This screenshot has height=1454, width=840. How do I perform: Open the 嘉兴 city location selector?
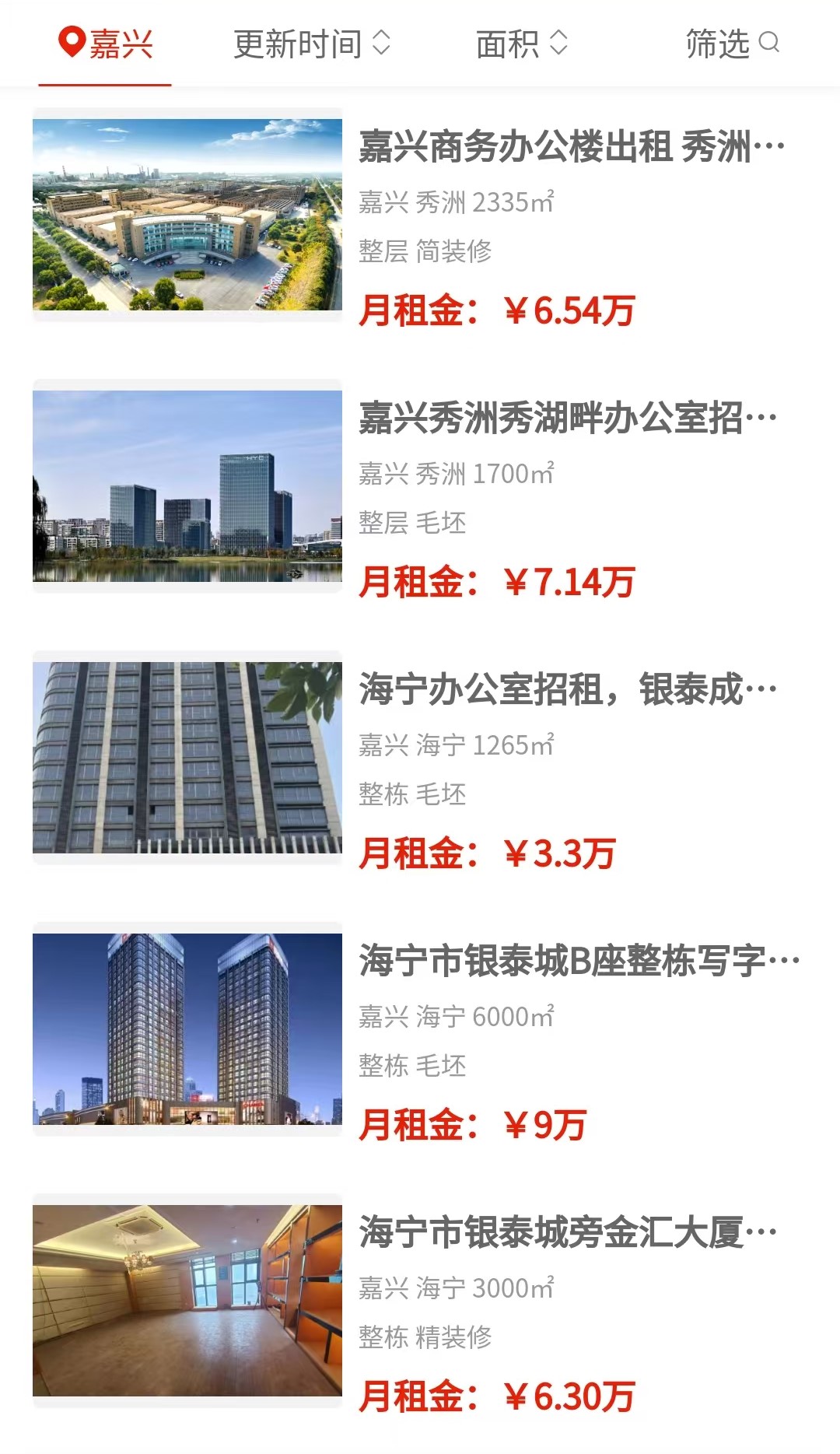pyautogui.click(x=106, y=44)
